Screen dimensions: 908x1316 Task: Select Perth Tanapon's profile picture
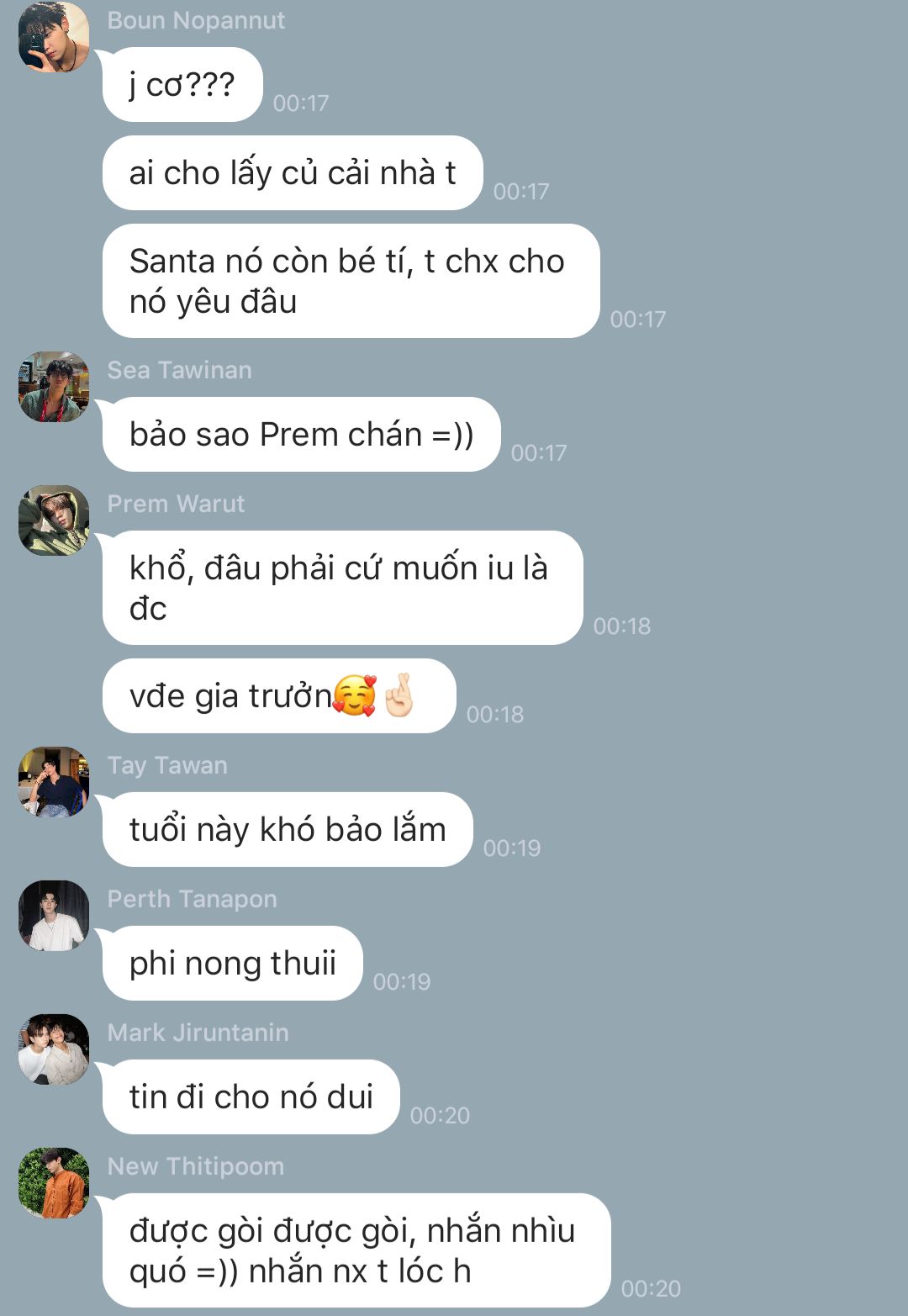[x=54, y=916]
